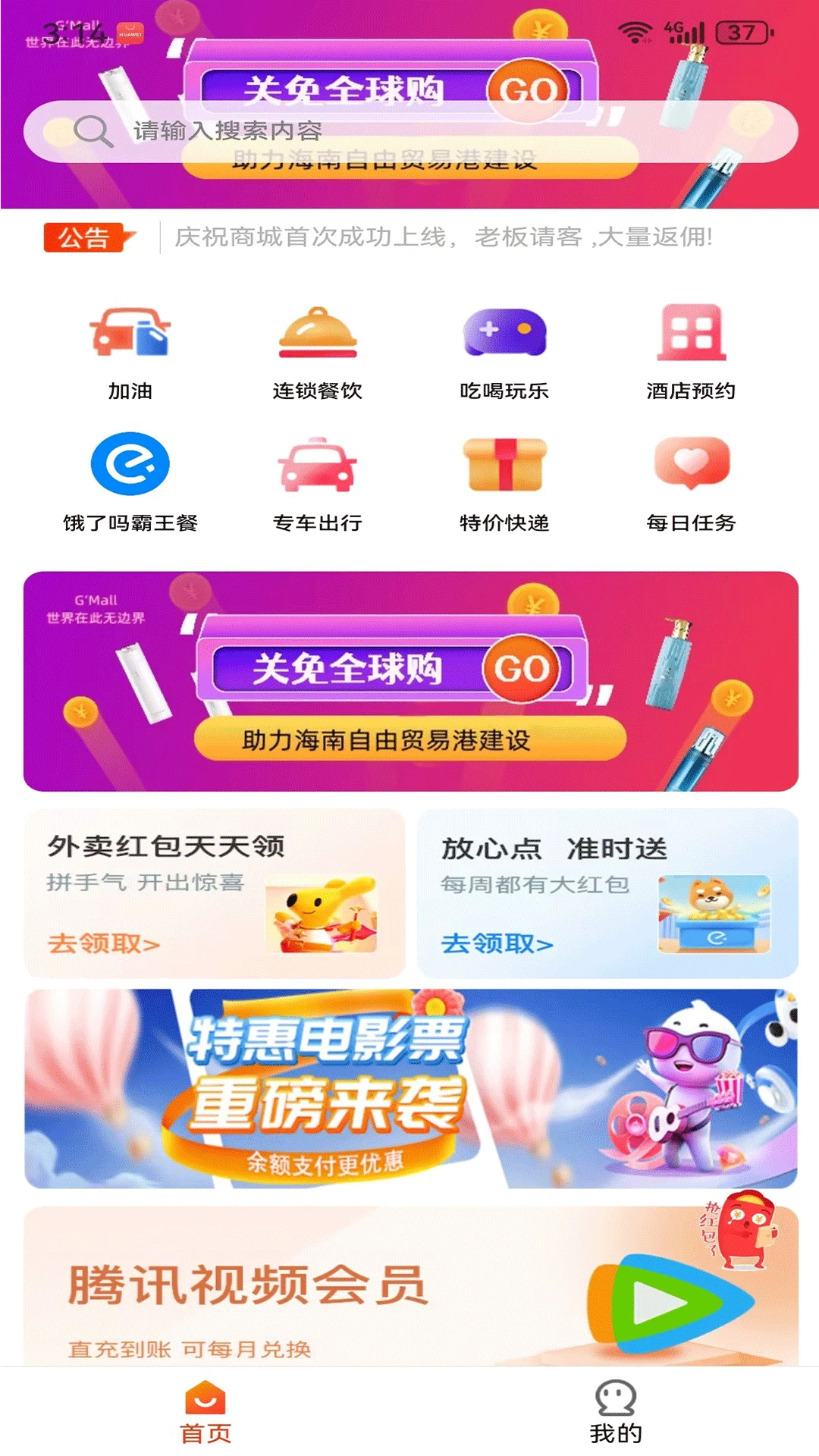819x1456 pixels.
Task: Open the 放心点 准时送 card
Action: (x=607, y=893)
